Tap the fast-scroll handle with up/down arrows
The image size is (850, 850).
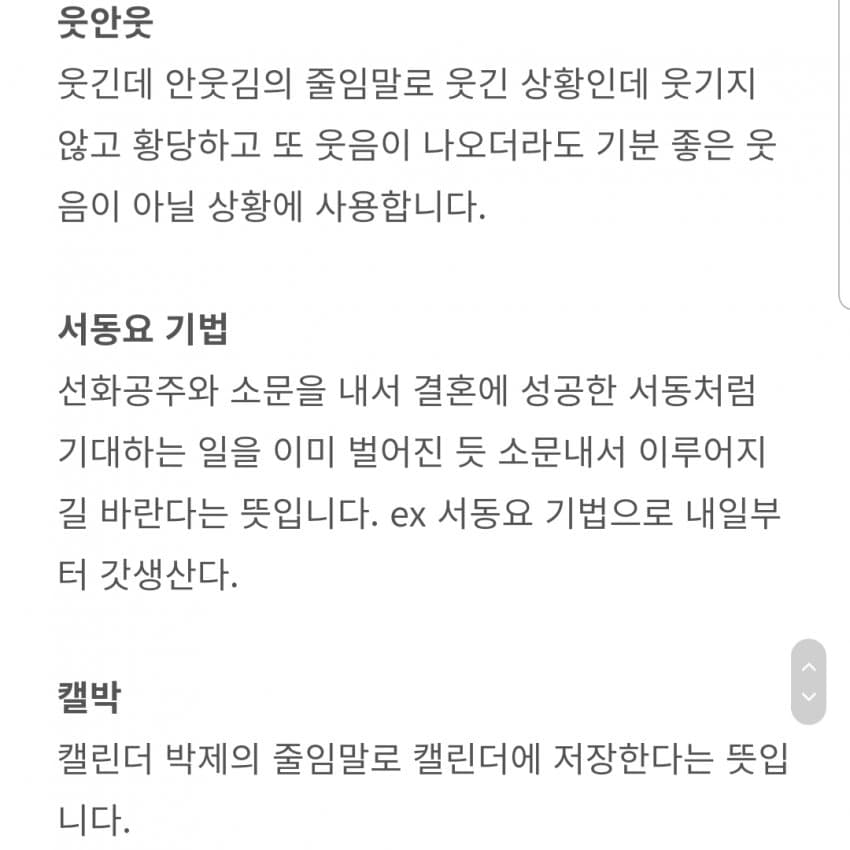[808, 682]
